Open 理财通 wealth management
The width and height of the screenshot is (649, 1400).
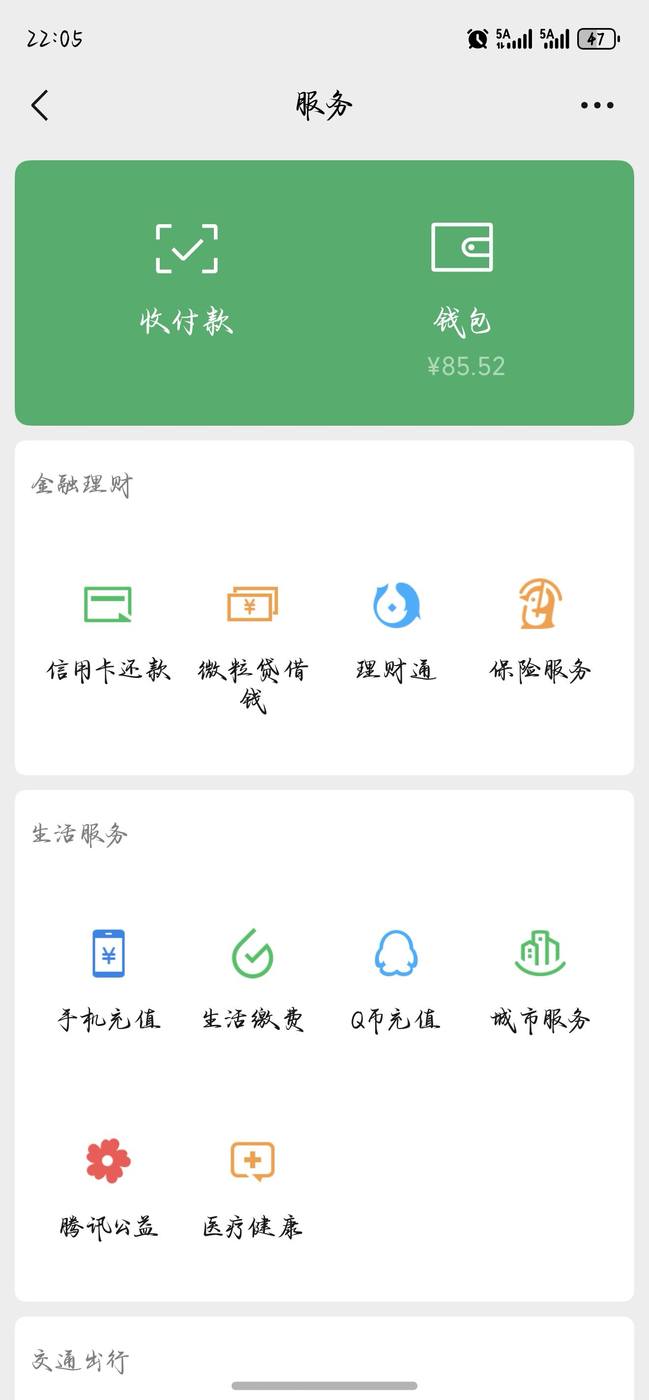click(x=396, y=630)
